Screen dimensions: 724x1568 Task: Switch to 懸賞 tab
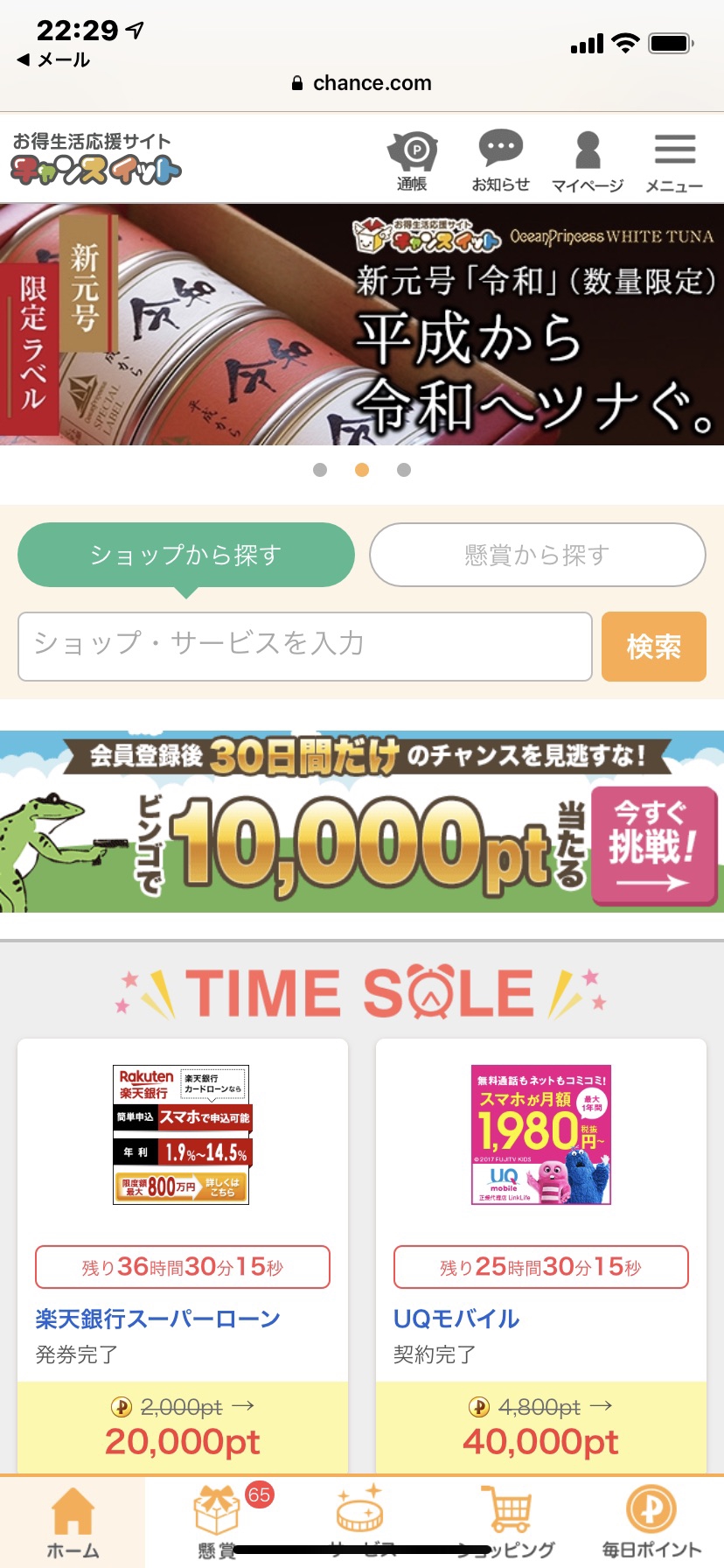coord(217,1522)
